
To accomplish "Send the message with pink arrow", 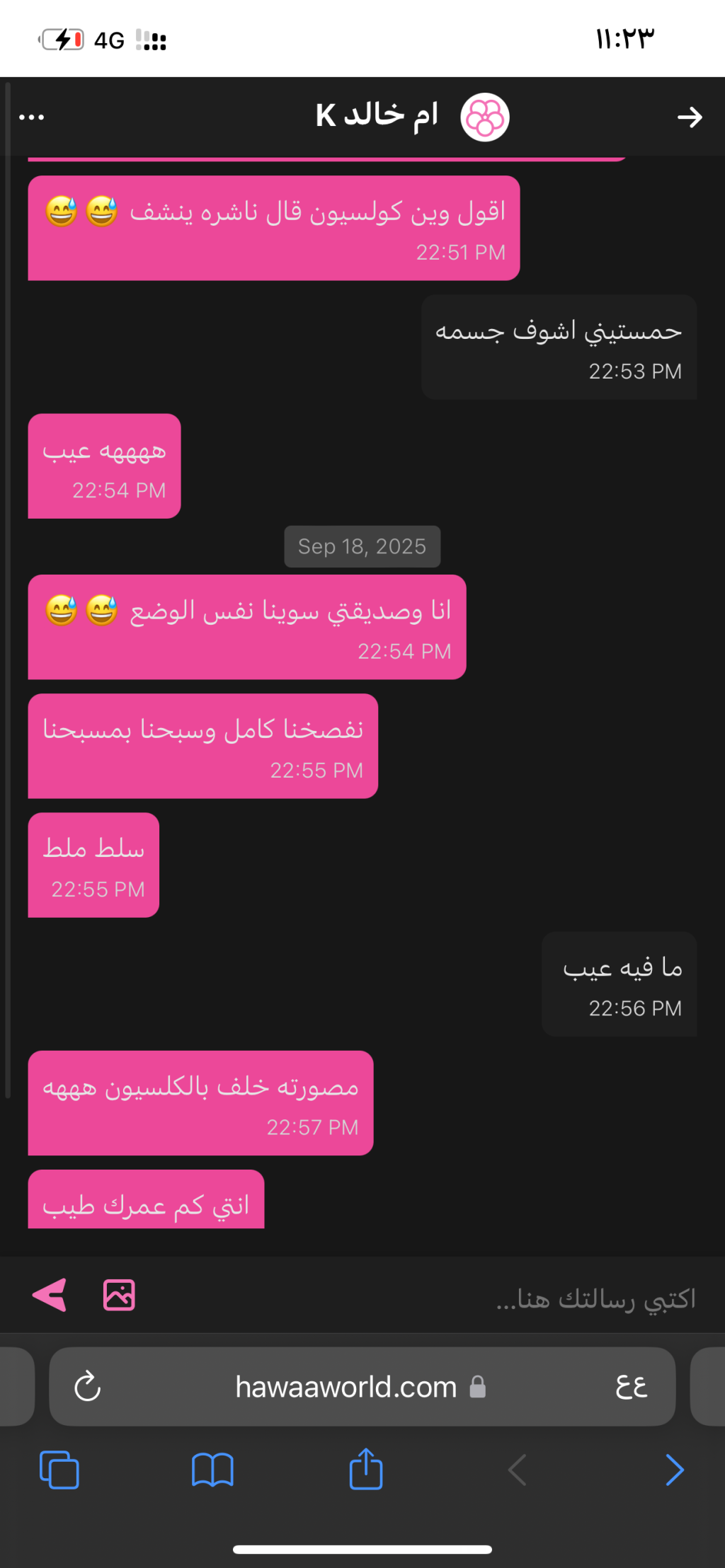I will 50,1295.
